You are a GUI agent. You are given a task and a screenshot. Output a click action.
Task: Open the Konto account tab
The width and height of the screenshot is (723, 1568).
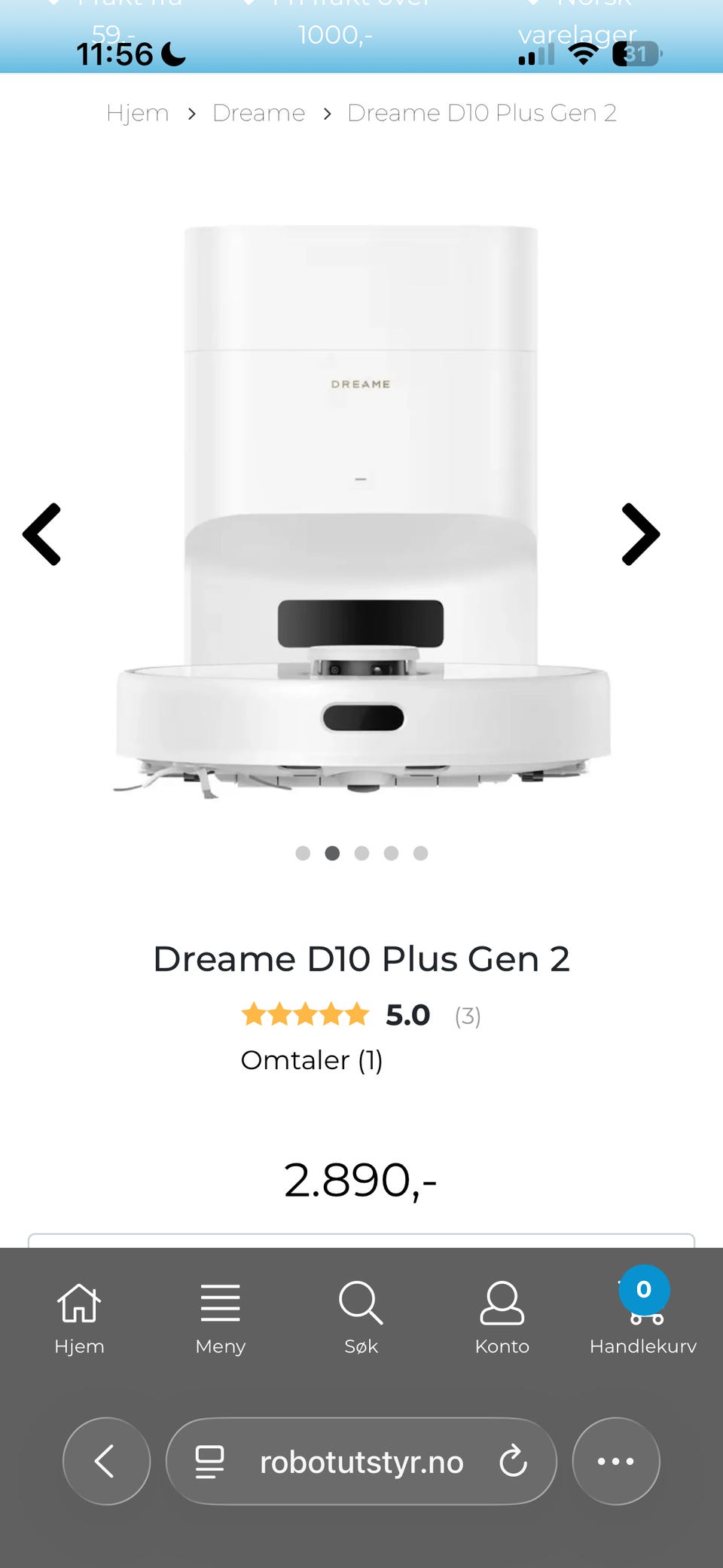(x=502, y=1319)
